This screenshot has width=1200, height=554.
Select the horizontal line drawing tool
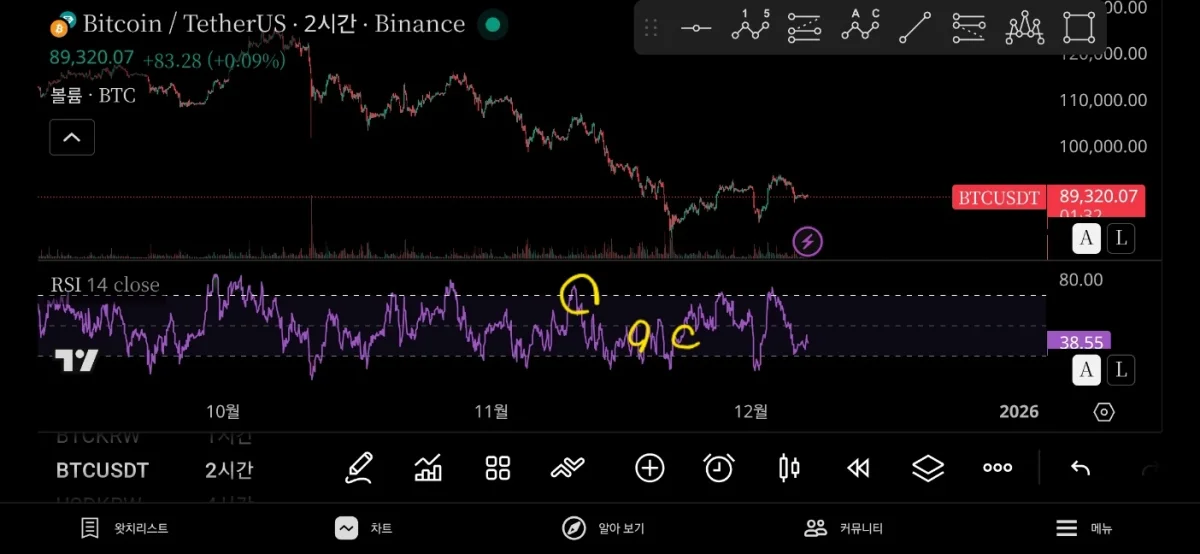pyautogui.click(x=696, y=28)
